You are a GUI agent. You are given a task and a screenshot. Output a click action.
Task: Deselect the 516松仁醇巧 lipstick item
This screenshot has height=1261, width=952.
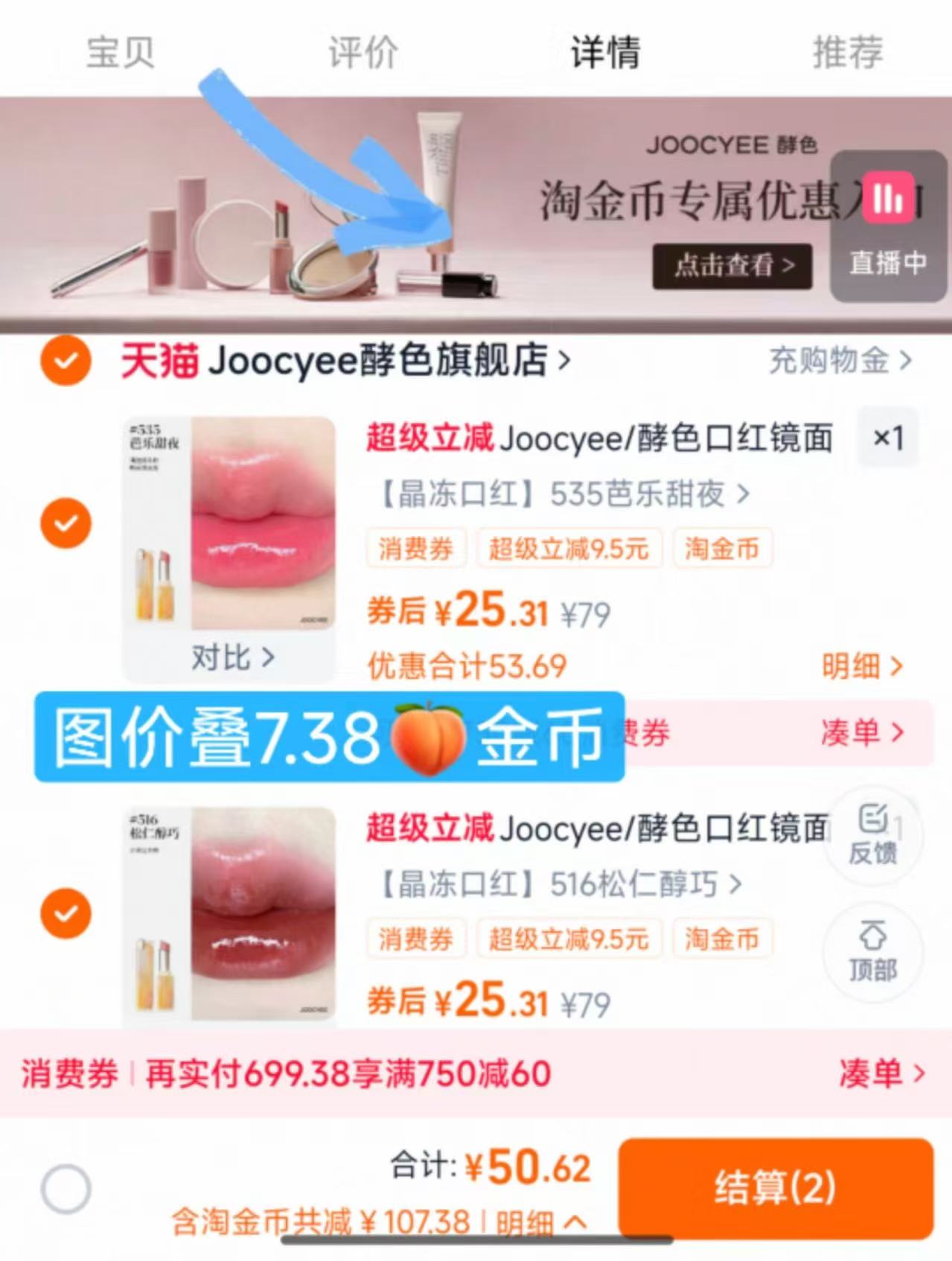click(66, 913)
